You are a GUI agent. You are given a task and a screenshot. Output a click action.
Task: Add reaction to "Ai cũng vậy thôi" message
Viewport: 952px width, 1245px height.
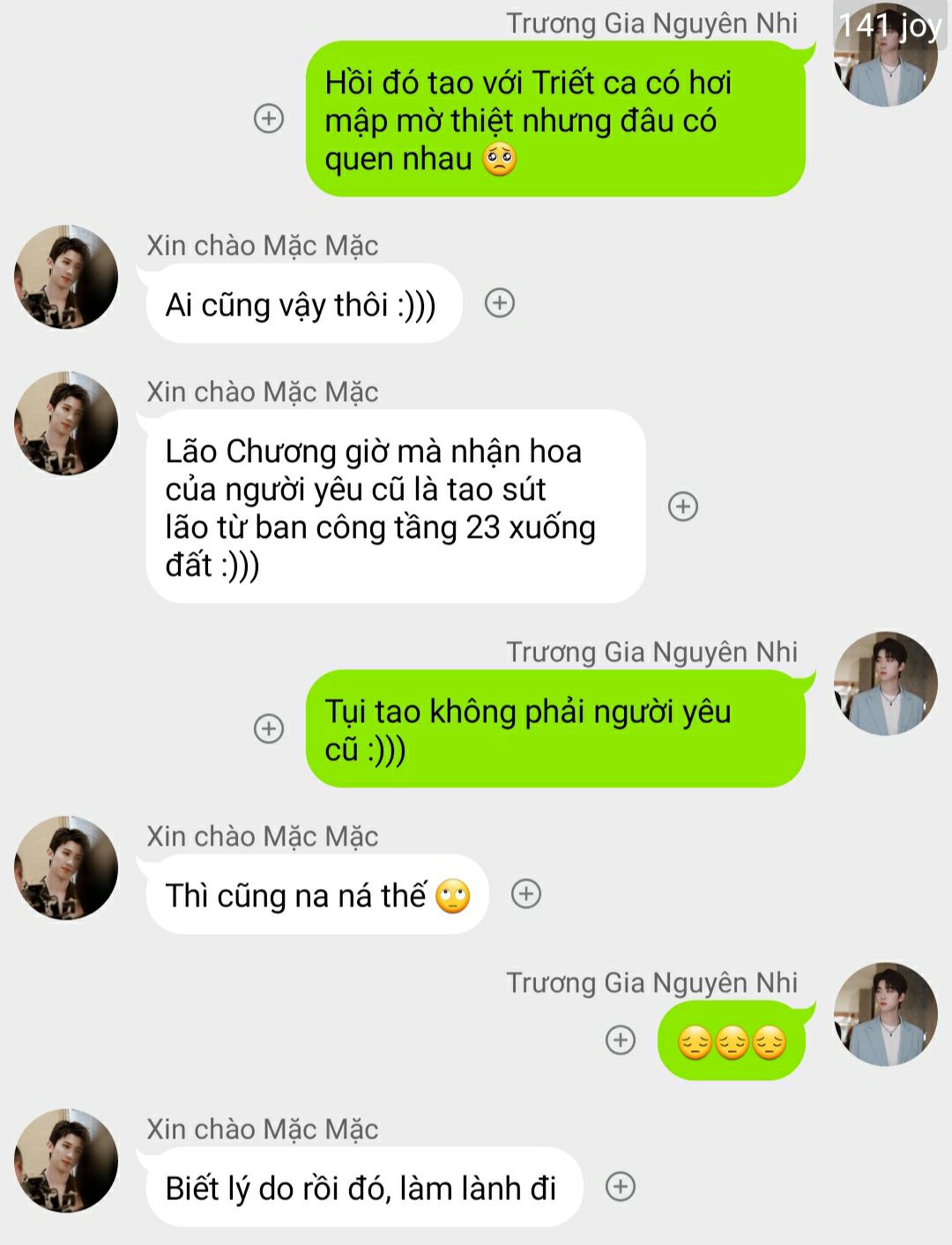click(x=500, y=303)
